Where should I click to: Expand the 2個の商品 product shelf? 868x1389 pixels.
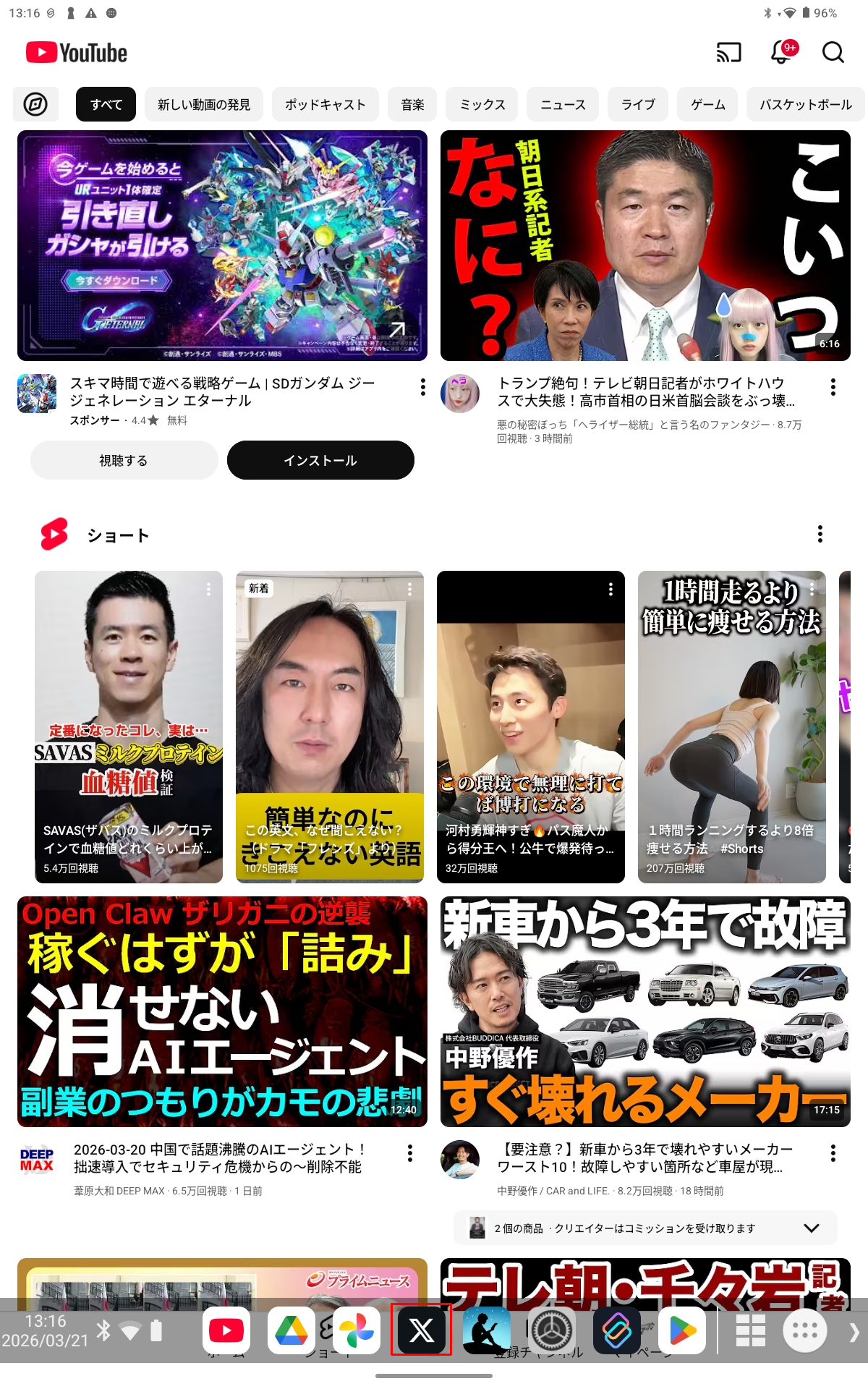point(812,1228)
